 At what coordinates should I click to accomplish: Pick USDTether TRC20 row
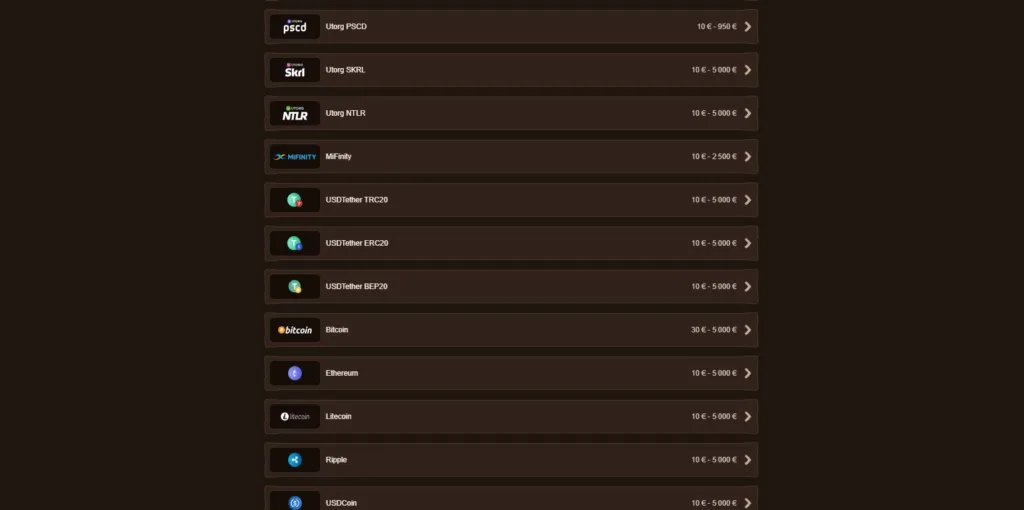511,200
